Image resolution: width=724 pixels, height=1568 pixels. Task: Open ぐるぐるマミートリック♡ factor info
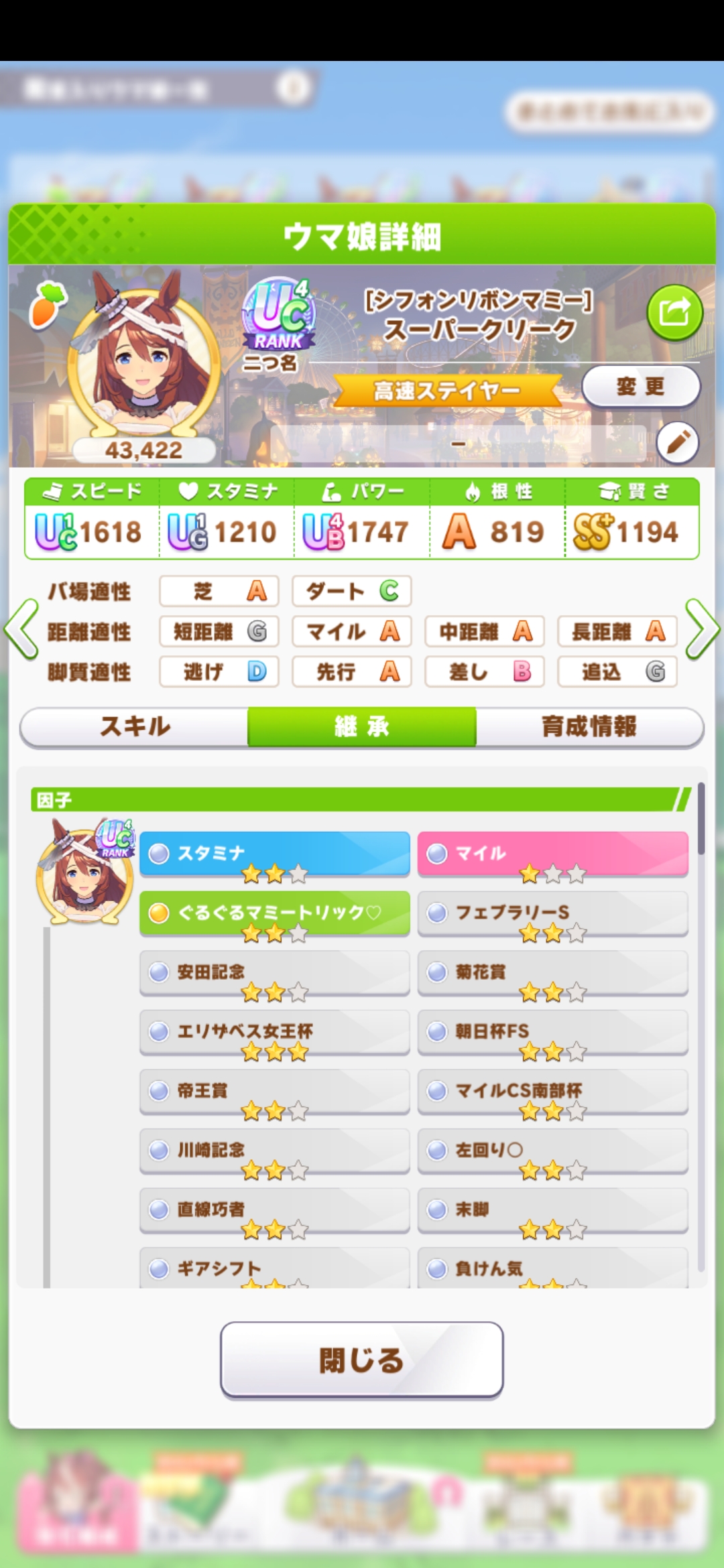pos(274,913)
